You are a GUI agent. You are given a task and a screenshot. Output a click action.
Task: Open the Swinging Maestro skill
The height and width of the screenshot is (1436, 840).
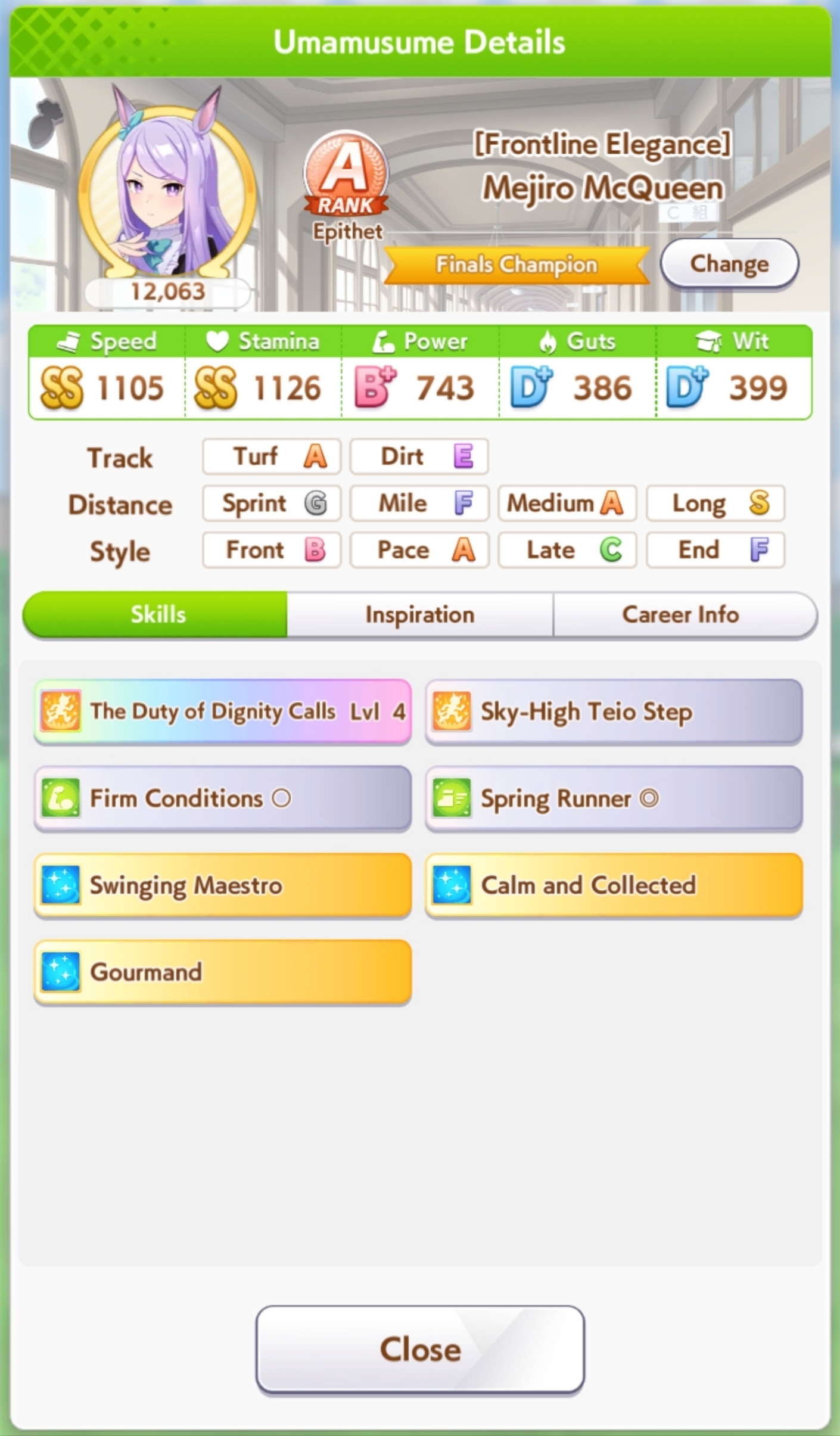pos(223,885)
